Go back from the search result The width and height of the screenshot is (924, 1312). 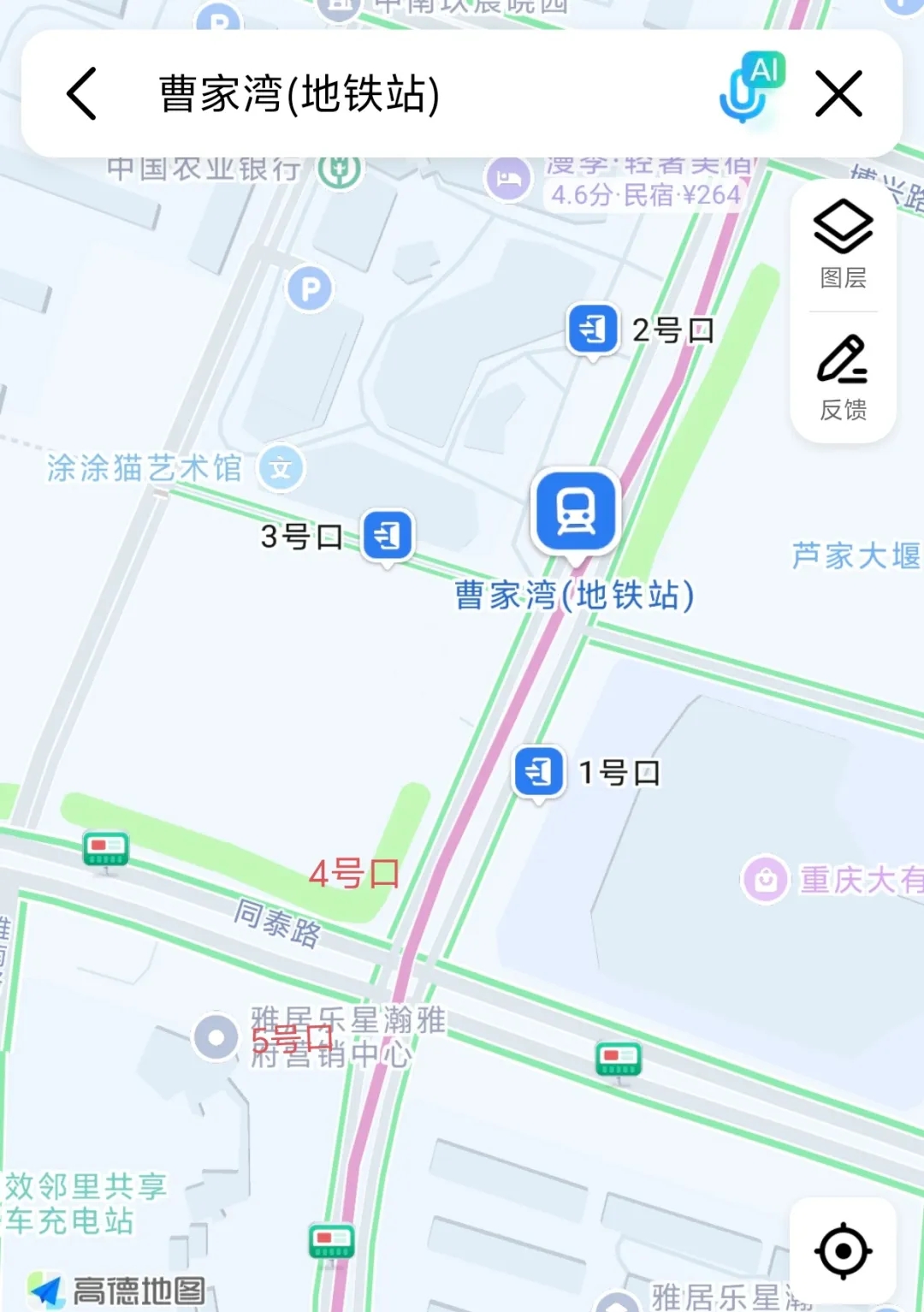point(82,94)
